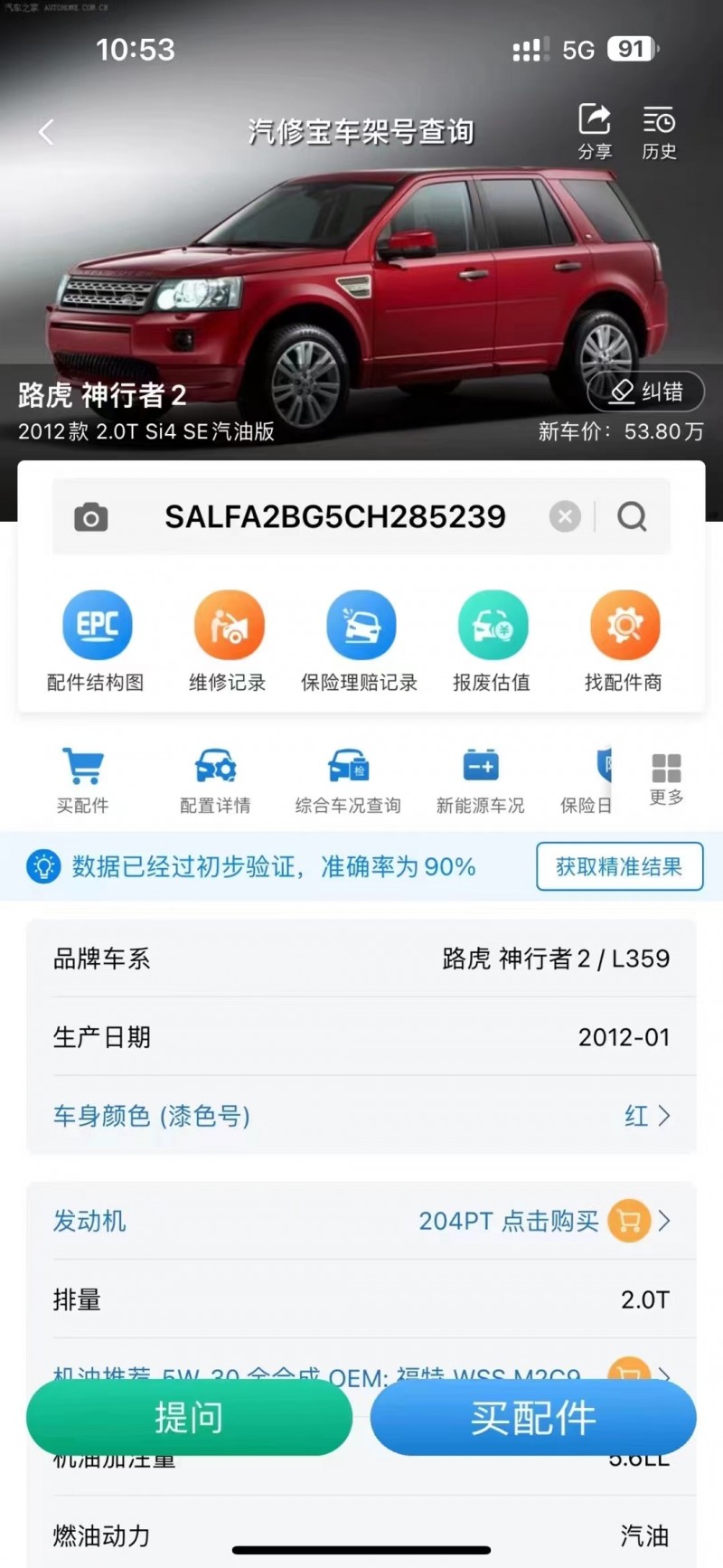723x1568 pixels.
Task: Run the VIN search with the magnifier icon
Action: [x=632, y=516]
